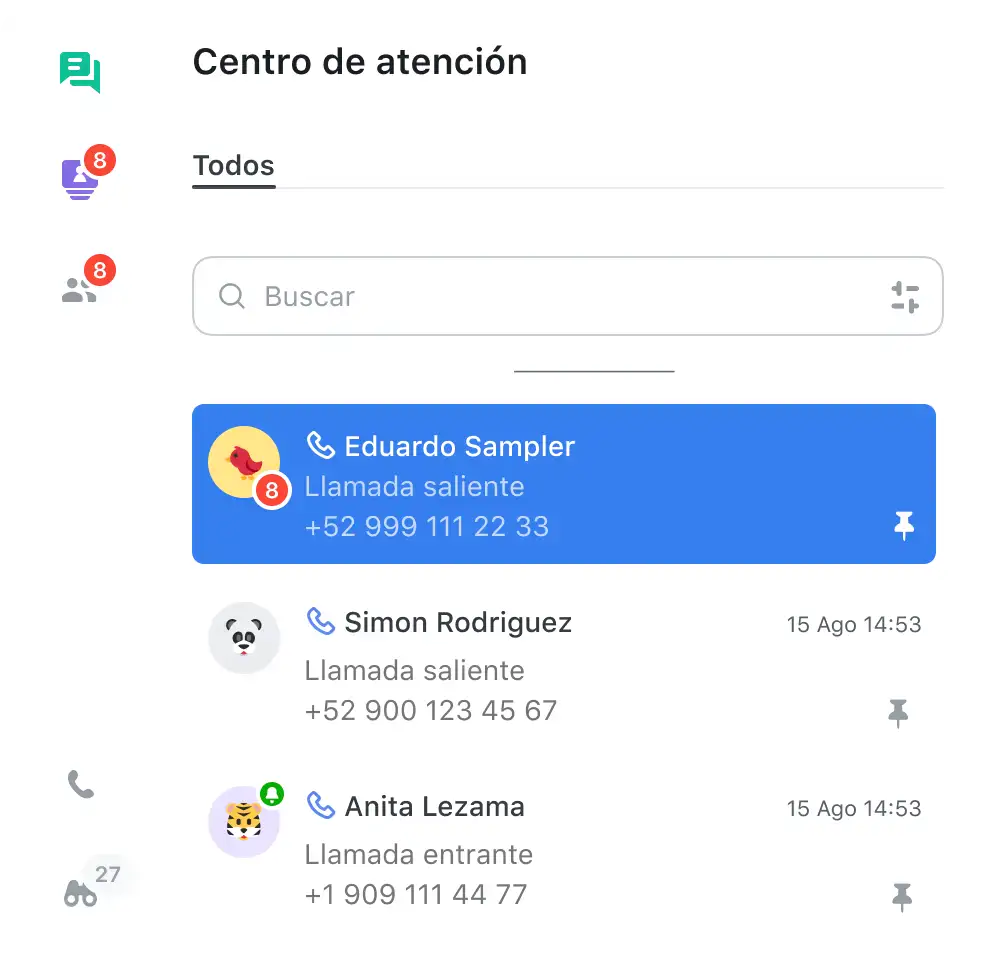
Task: Open the green chat icon in sidebar
Action: tap(80, 72)
